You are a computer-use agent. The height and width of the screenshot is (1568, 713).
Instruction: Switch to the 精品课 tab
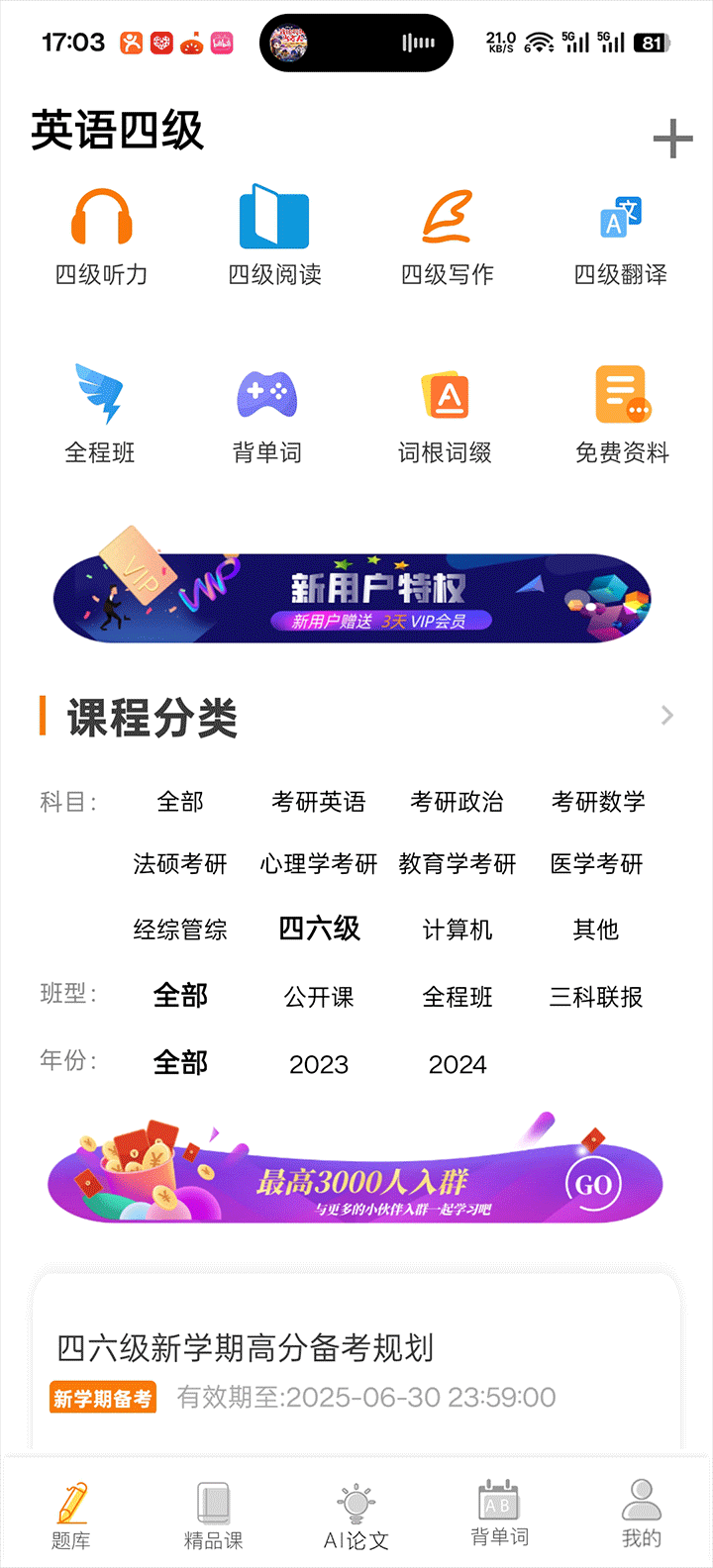(x=213, y=1516)
